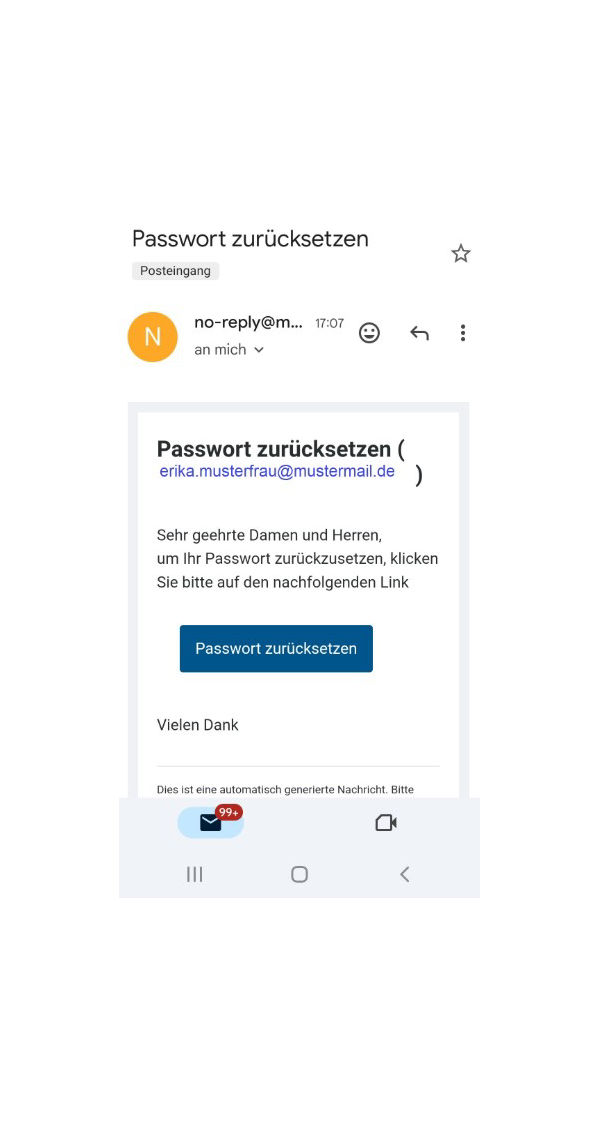Image resolution: width=600 pixels, height=1123 pixels.
Task: Tap the Posteingang label chip
Action: pos(175,271)
